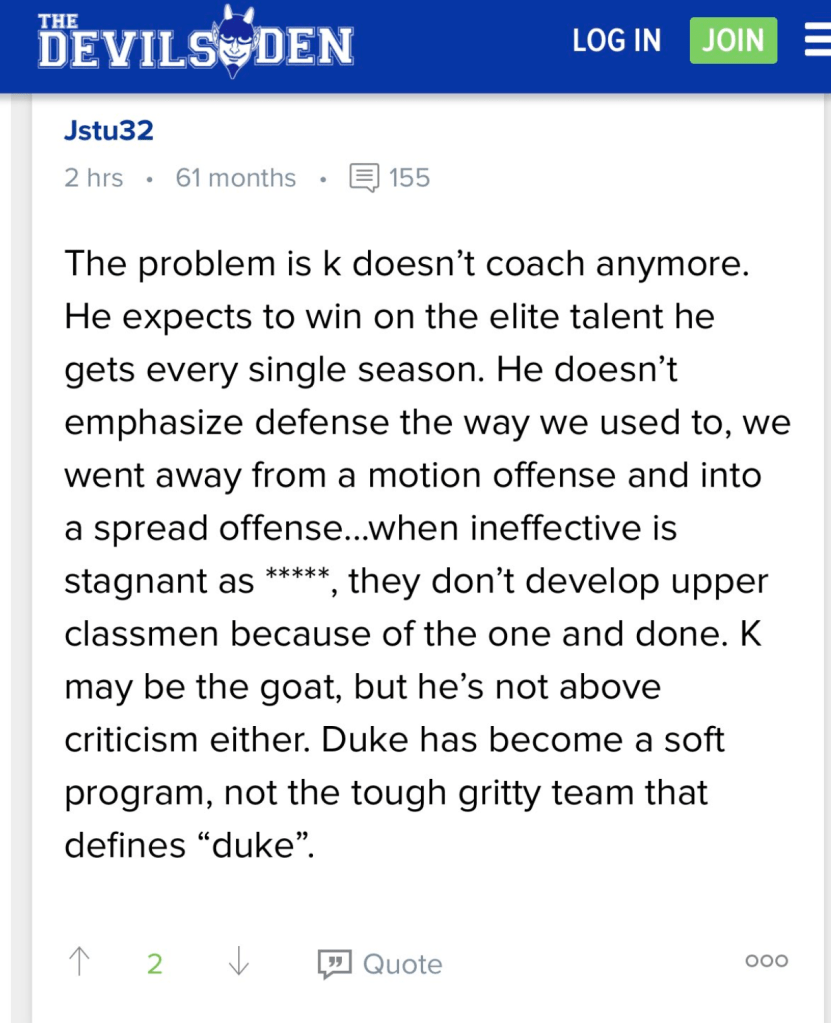Tap the LOG IN link

pos(616,41)
